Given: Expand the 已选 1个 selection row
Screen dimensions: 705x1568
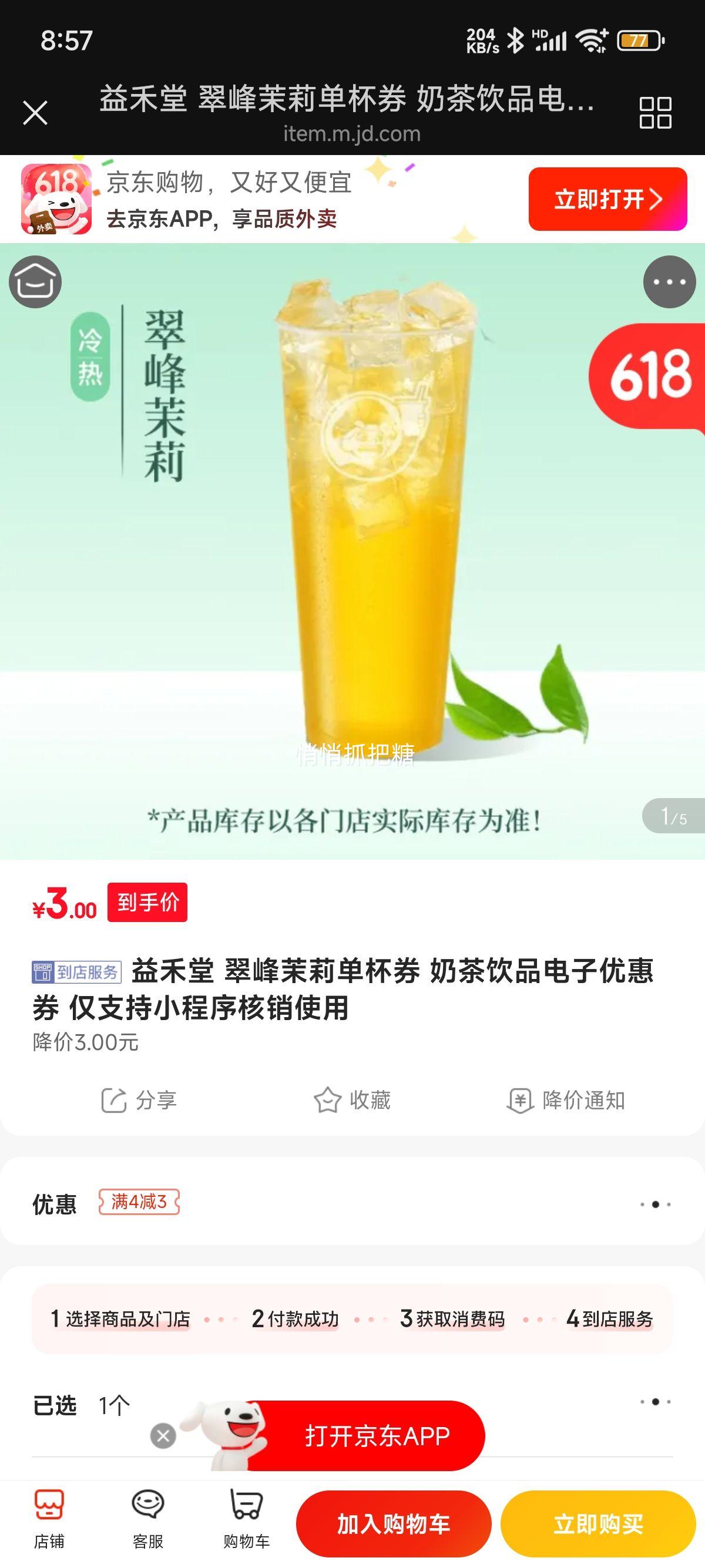Looking at the screenshot, I should click(x=655, y=1401).
